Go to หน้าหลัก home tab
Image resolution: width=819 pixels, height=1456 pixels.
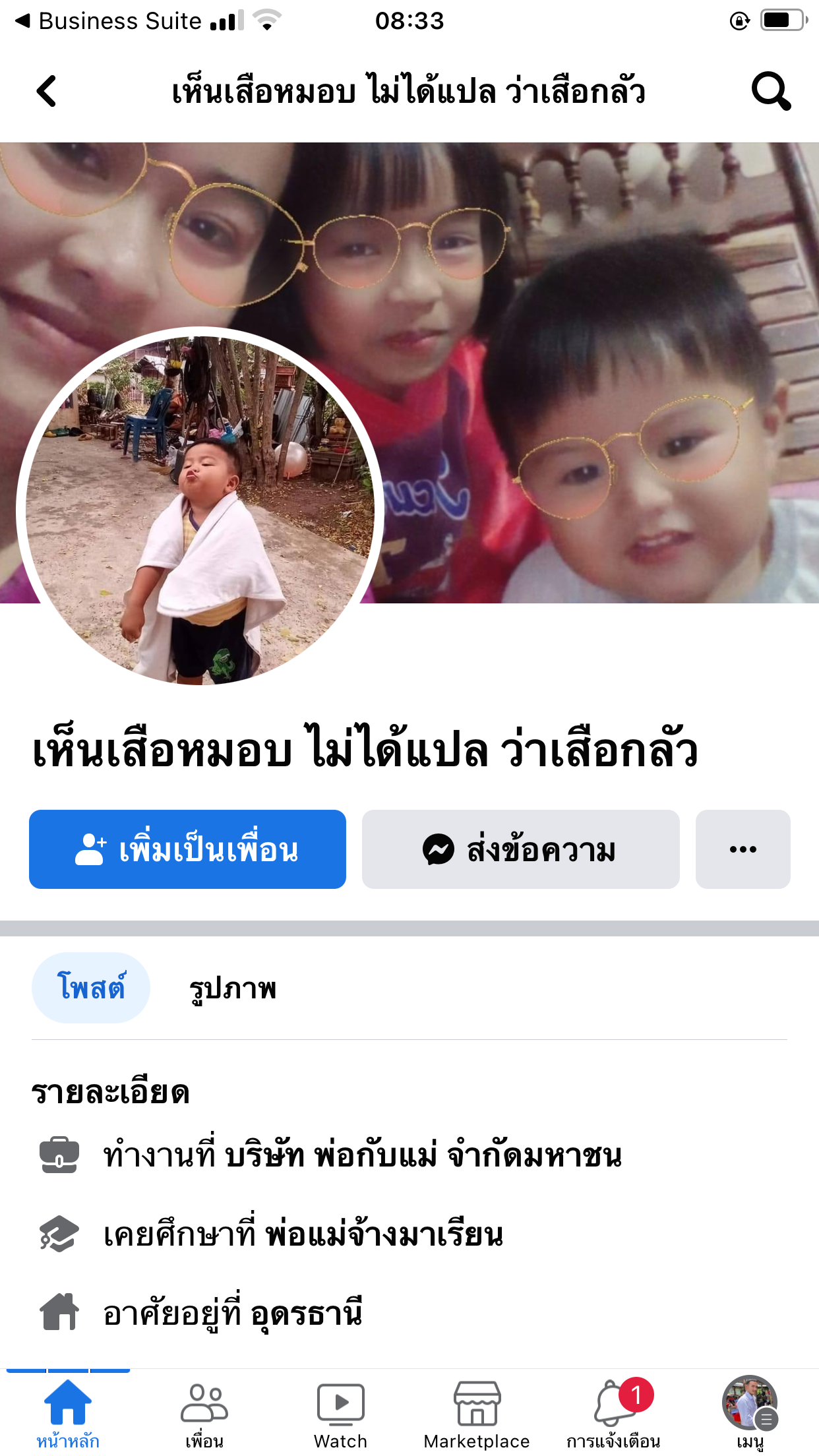point(68,1412)
